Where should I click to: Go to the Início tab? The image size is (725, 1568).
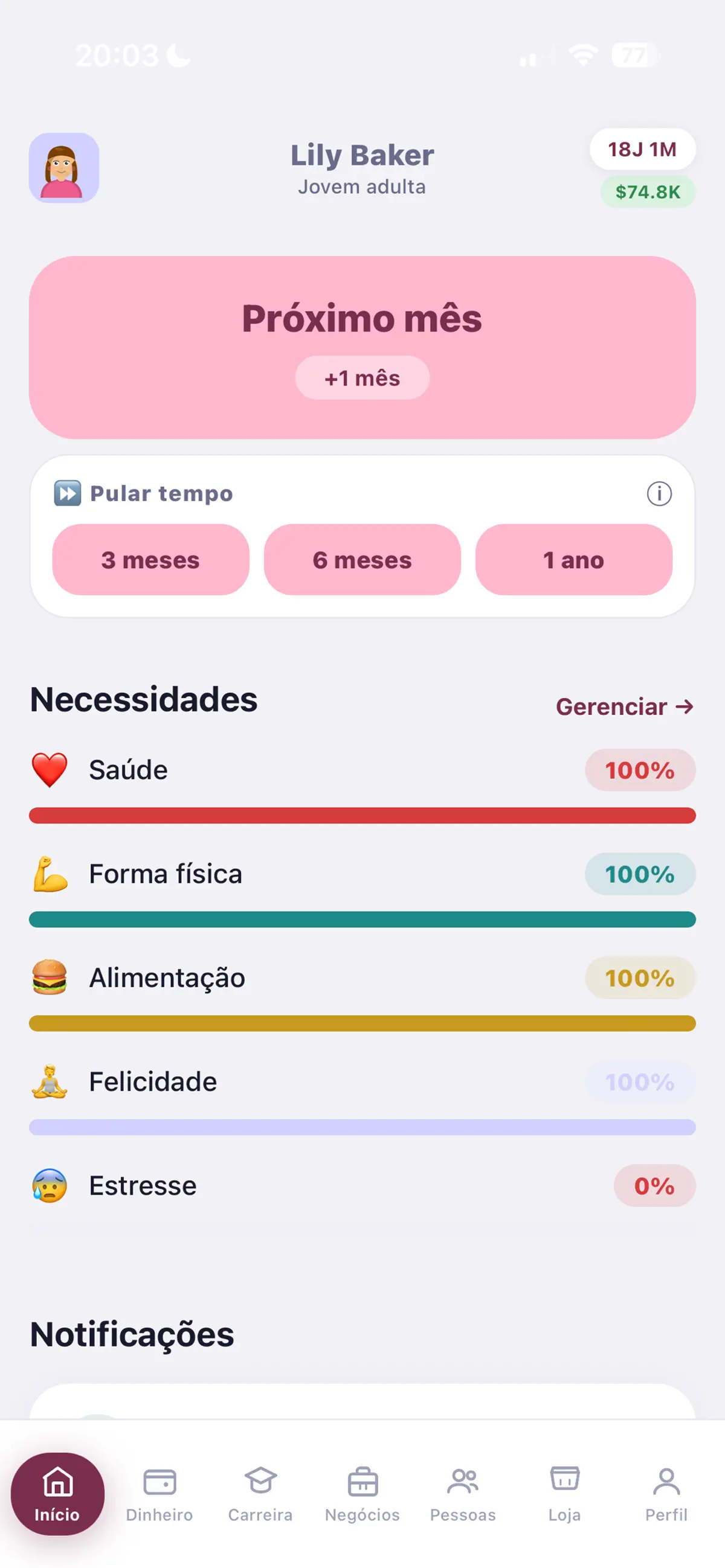click(57, 1494)
